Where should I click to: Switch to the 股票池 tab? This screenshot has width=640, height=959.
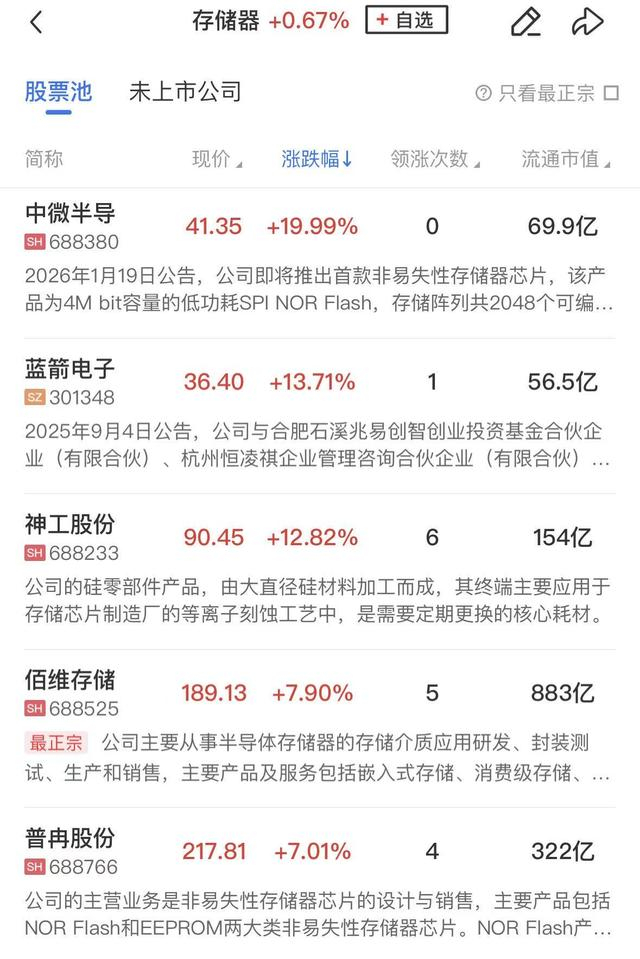58,93
